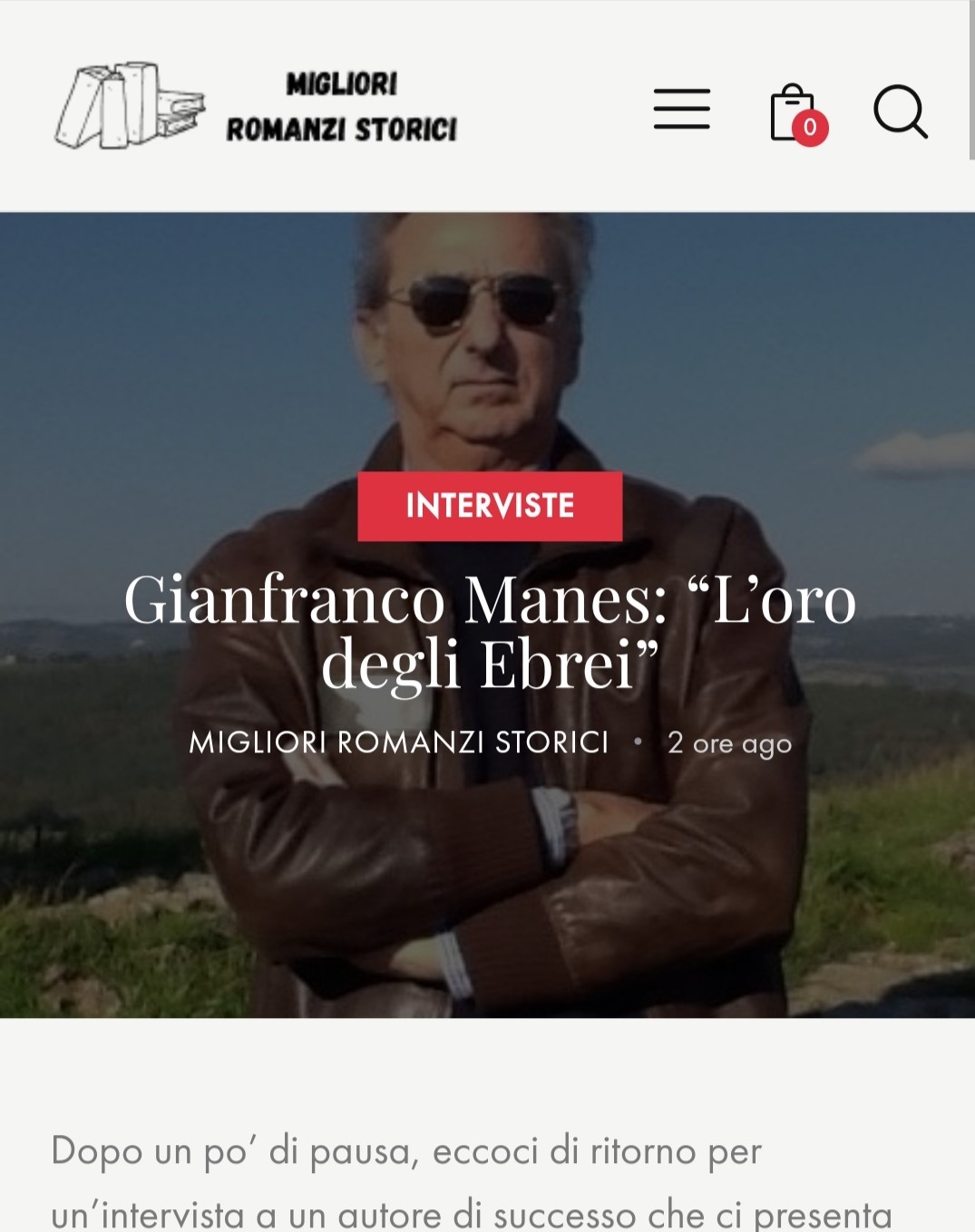Screen dimensions: 975x1232
Task: Open the Interviste category tag
Action: [x=490, y=506]
